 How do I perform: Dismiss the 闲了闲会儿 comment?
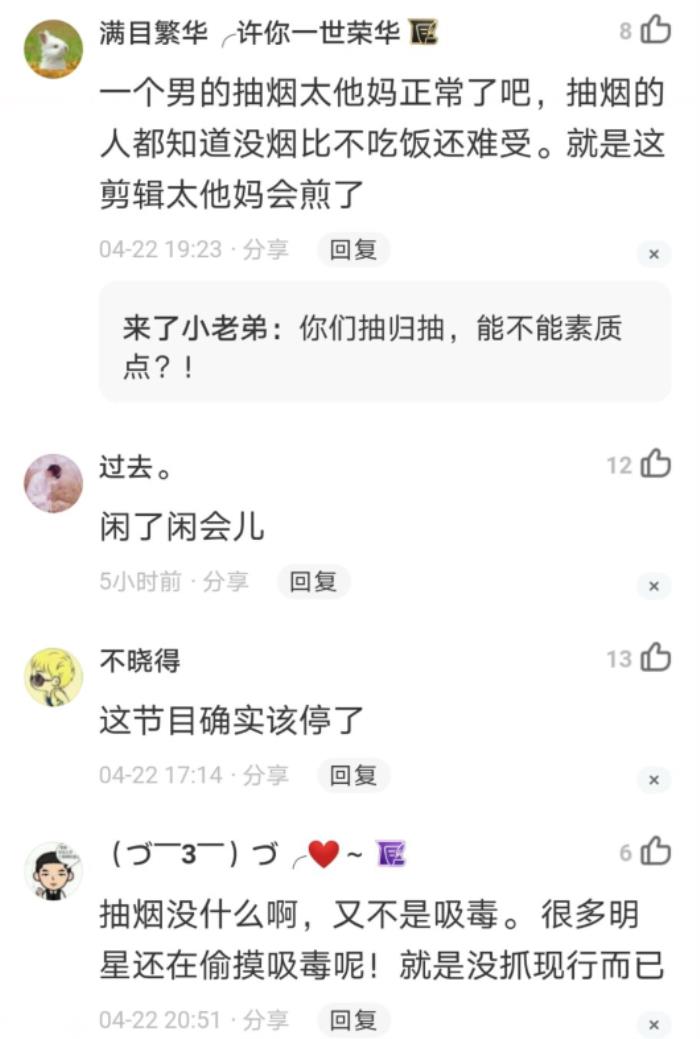pos(653,586)
